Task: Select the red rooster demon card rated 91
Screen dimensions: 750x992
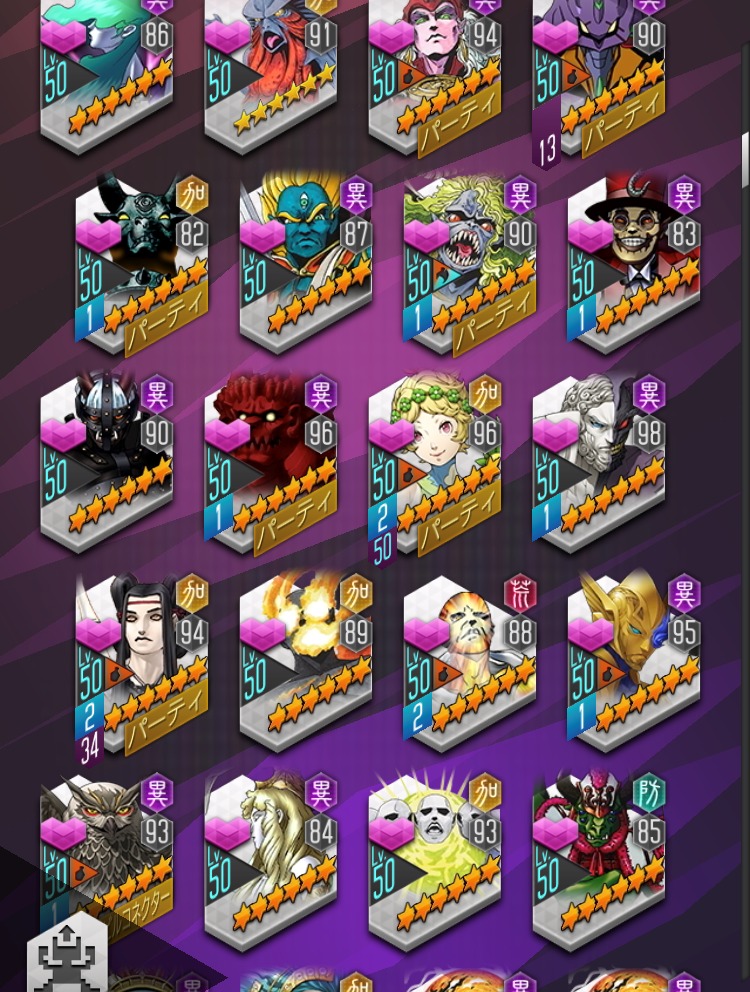Action: [270, 70]
